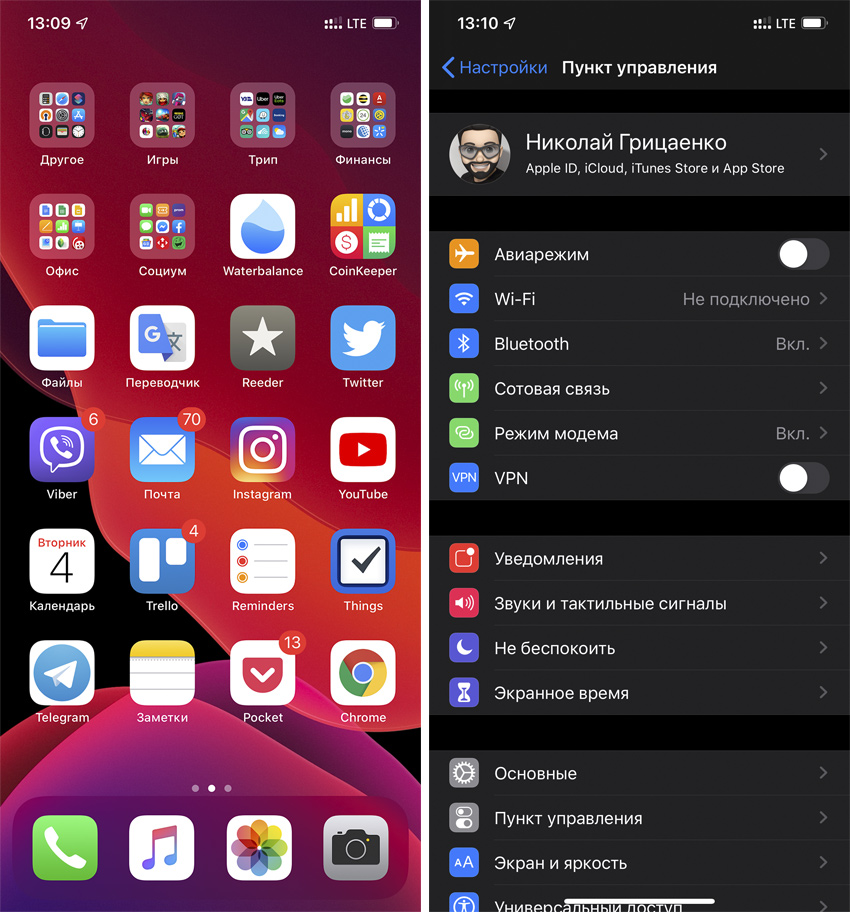Screen dimensions: 850x912
Task: Open Уведомления settings
Action: click(639, 559)
